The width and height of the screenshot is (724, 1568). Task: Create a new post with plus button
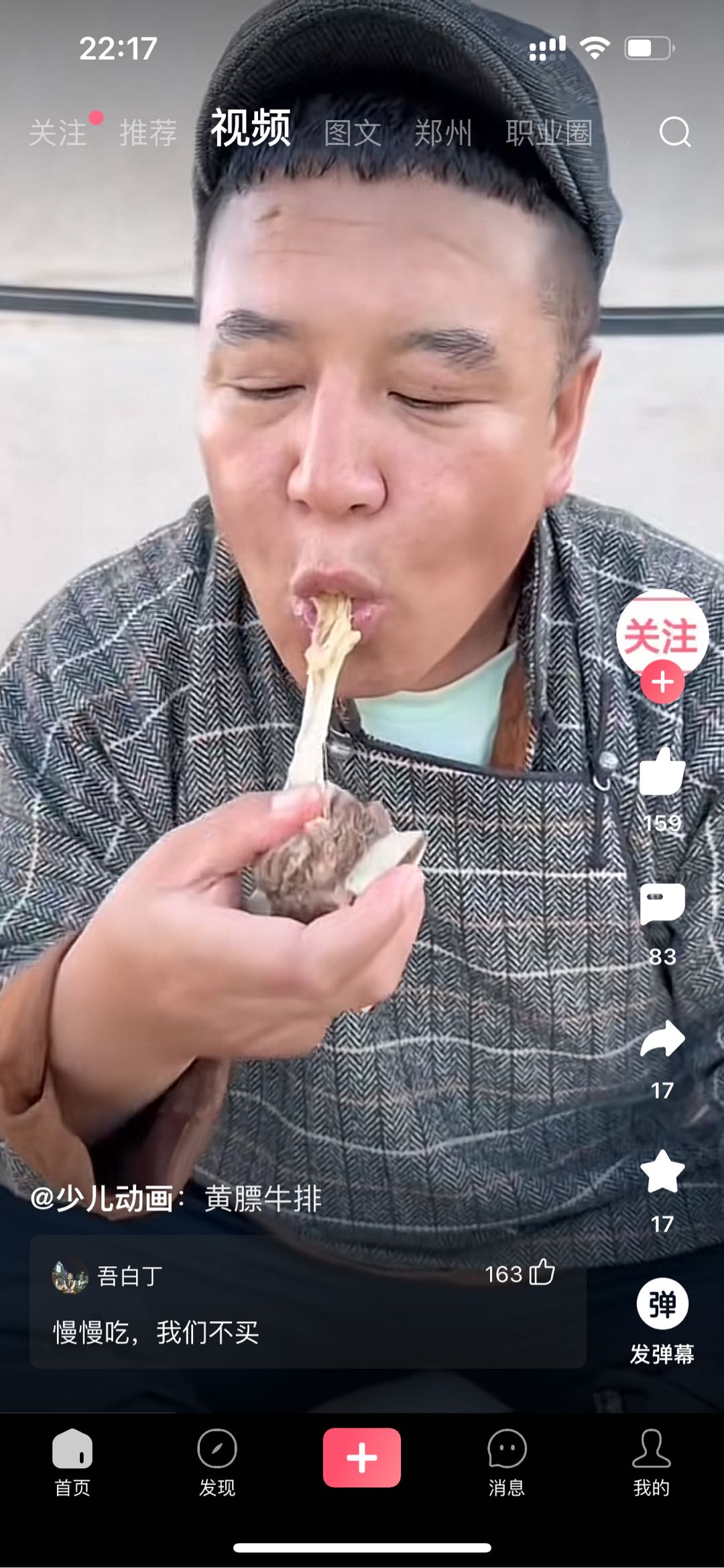coord(362,1457)
